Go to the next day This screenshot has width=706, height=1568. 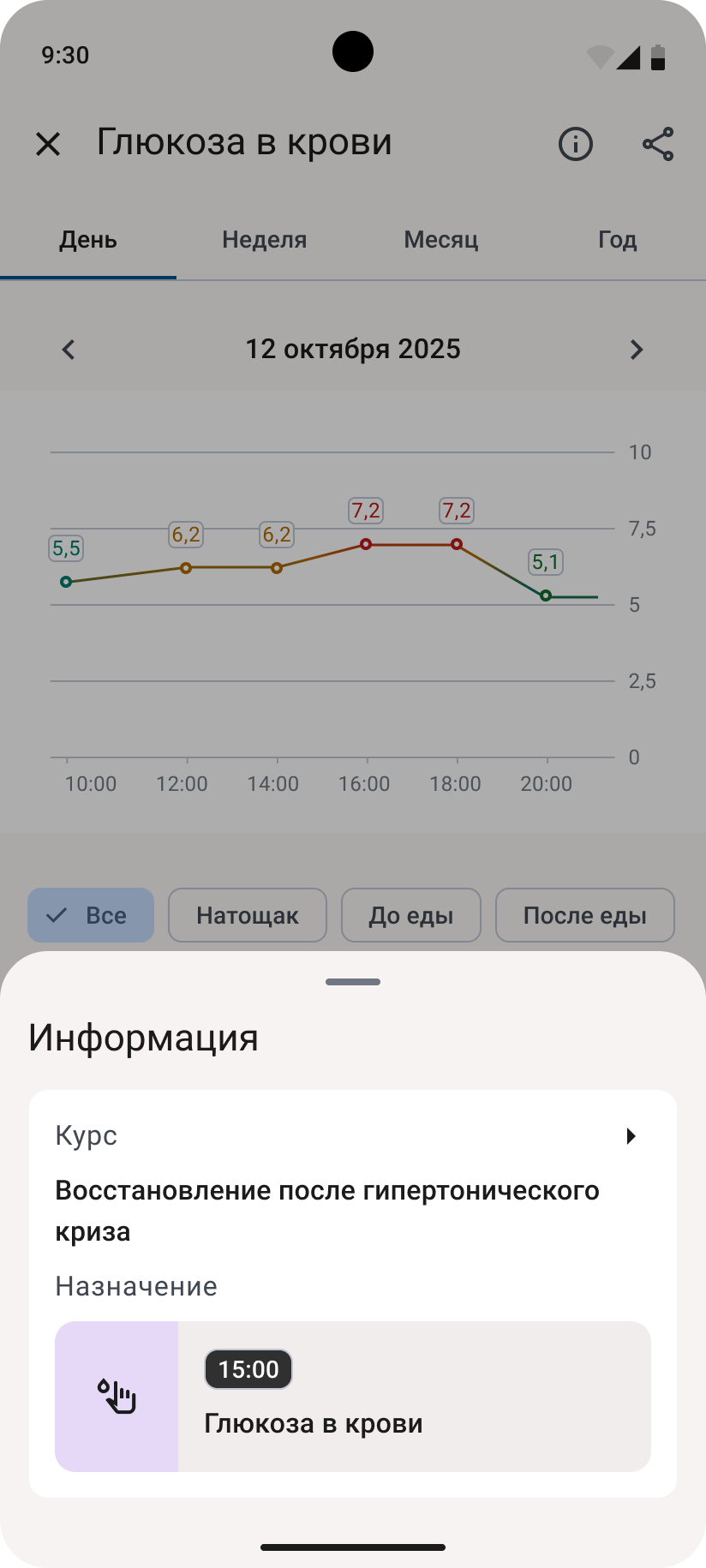click(x=636, y=350)
